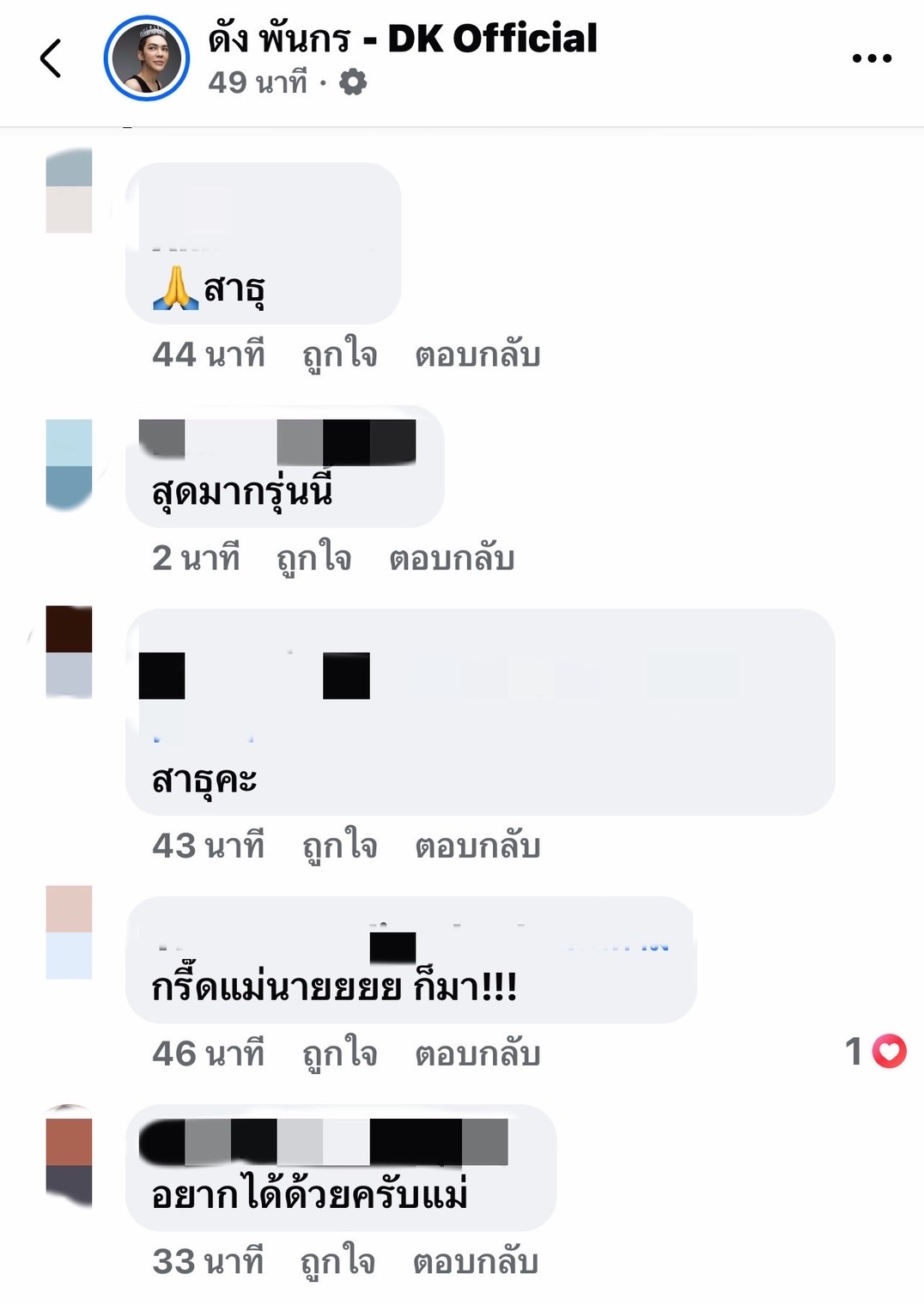
Task: Open the ดัง พันกร - DK Official page name
Action: [402, 39]
